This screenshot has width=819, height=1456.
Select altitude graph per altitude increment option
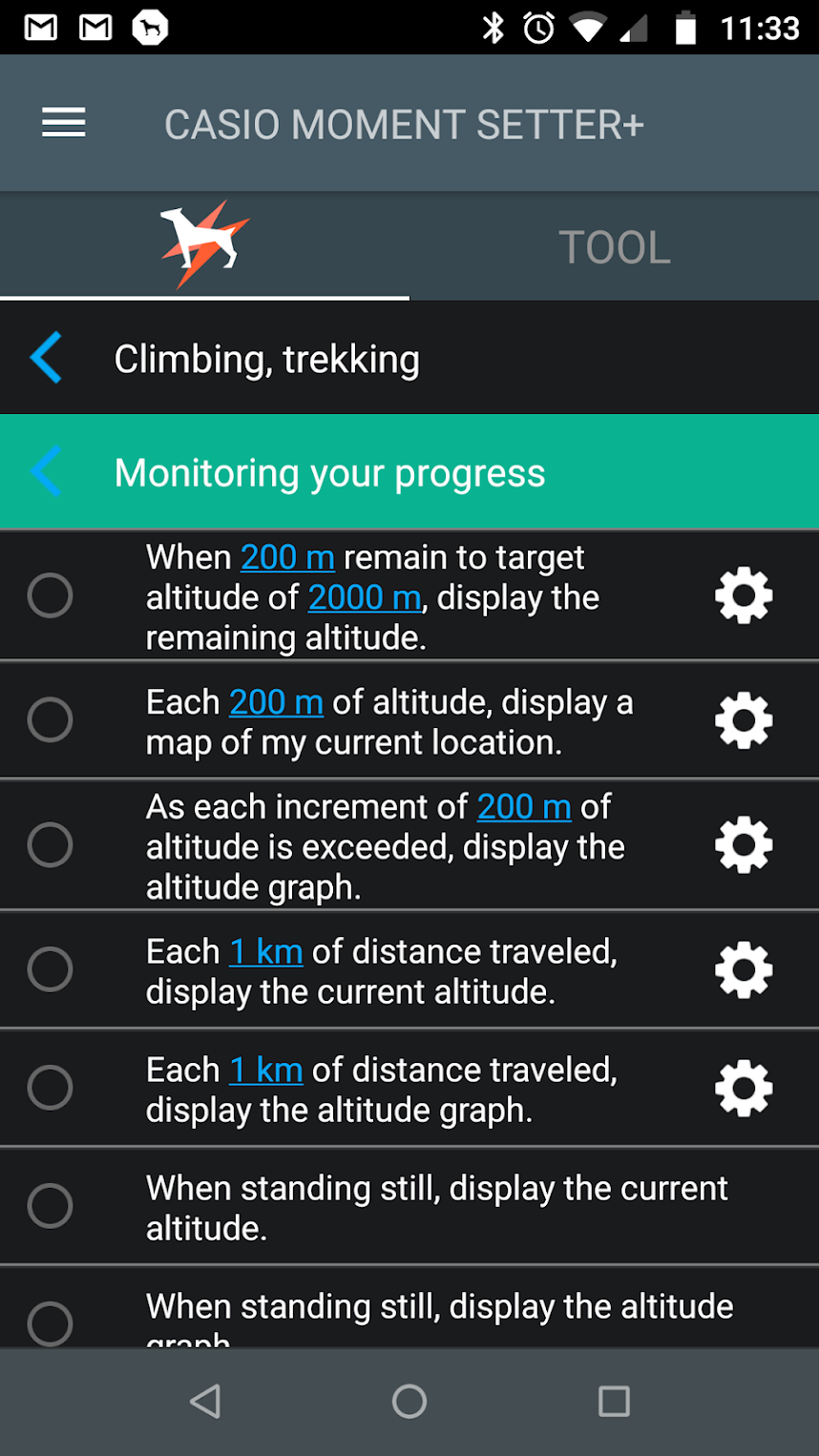(50, 845)
